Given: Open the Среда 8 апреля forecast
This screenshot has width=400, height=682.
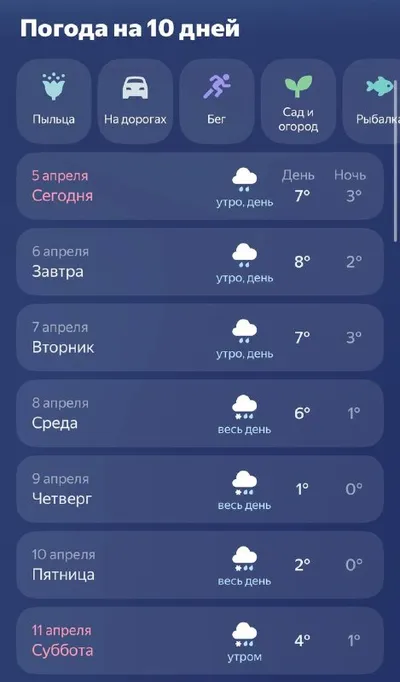Looking at the screenshot, I should 200,413.
